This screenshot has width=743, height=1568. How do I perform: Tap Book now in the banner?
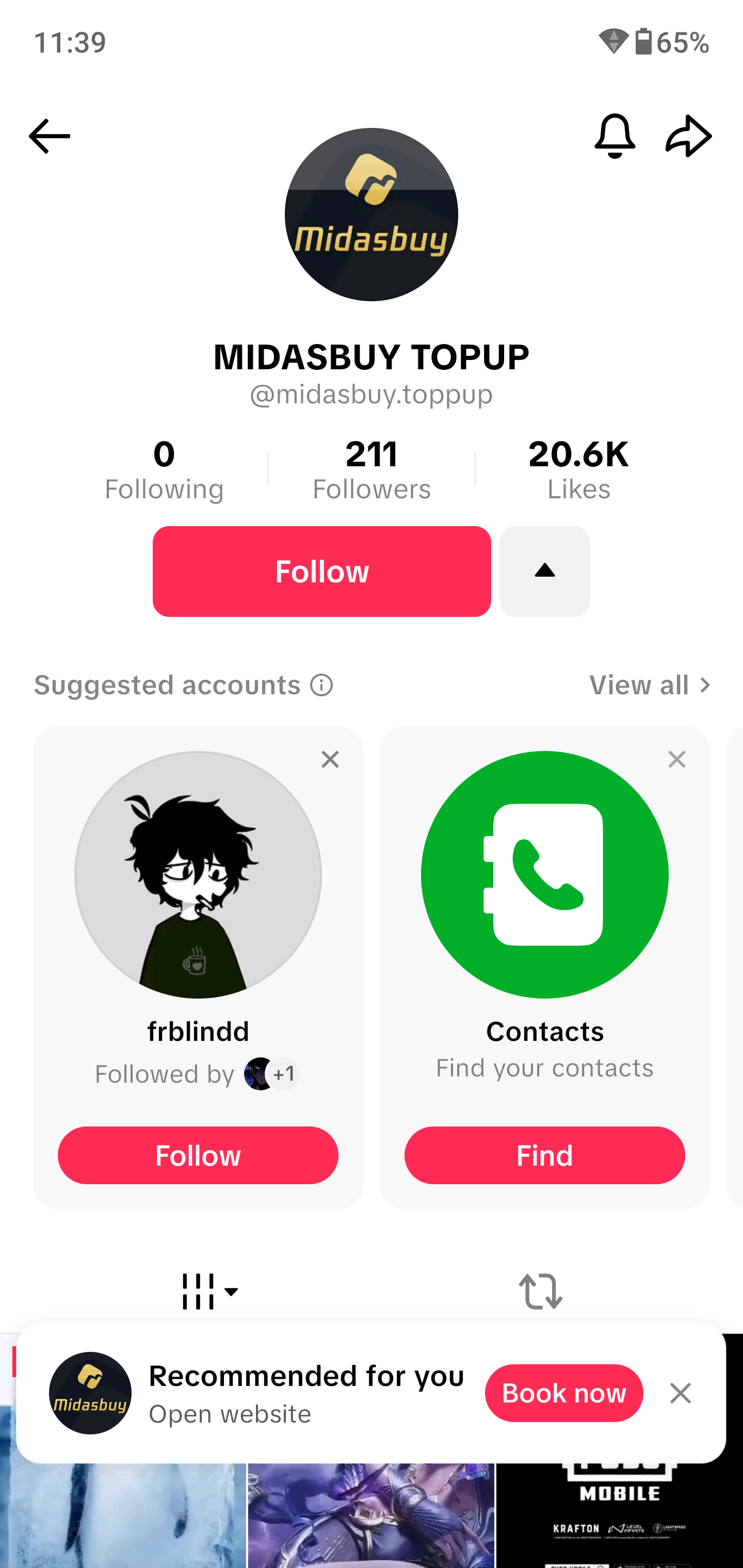pos(563,1393)
